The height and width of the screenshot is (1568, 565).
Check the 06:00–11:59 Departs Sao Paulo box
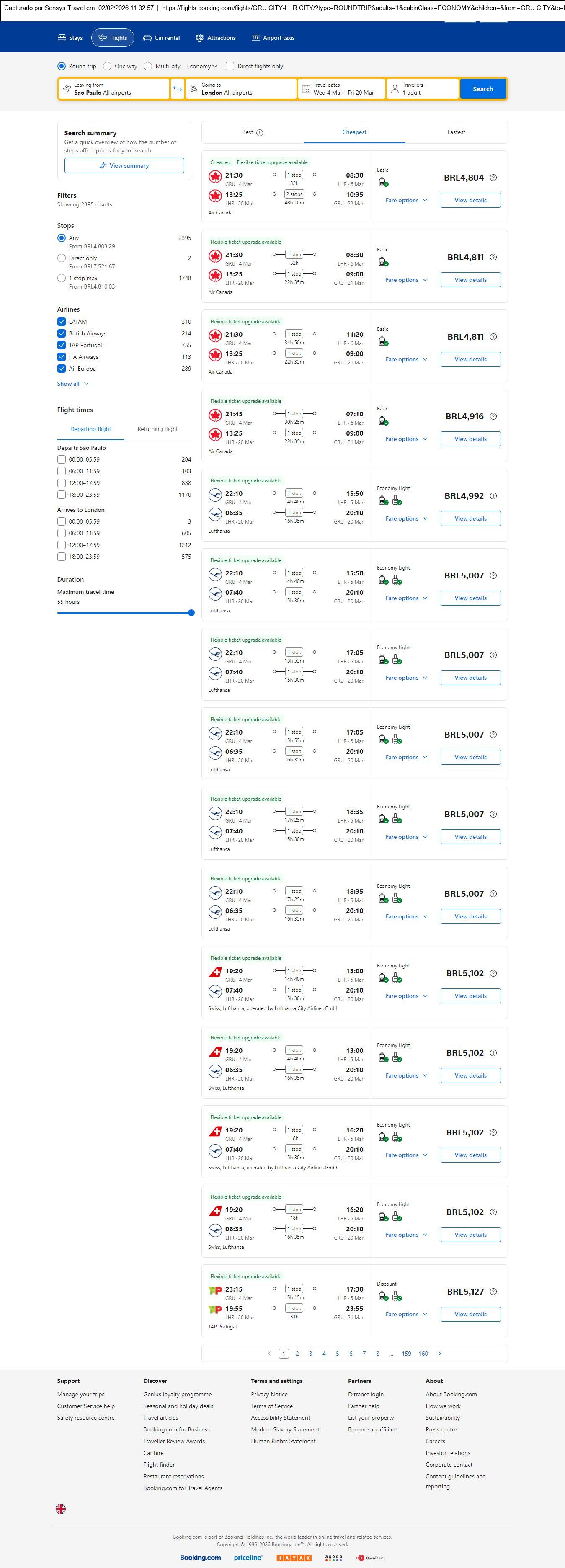tap(62, 471)
